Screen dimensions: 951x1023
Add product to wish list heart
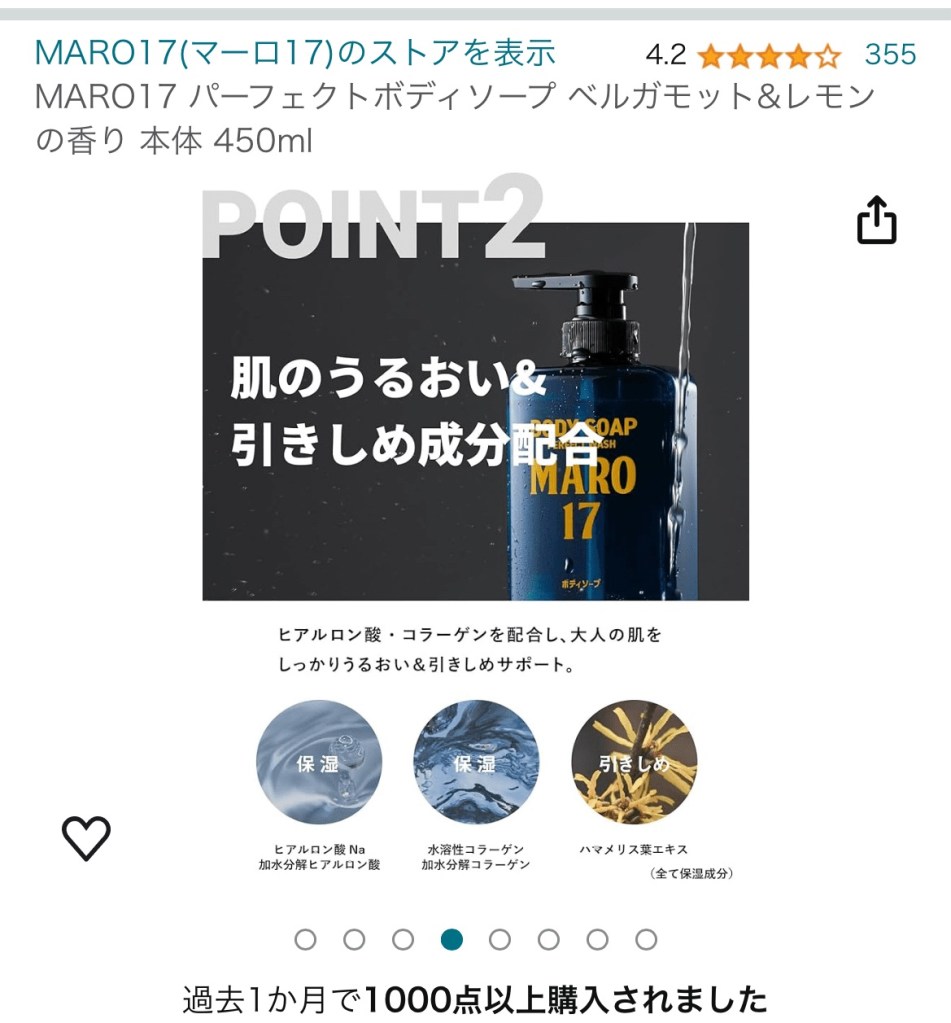tap(87, 838)
